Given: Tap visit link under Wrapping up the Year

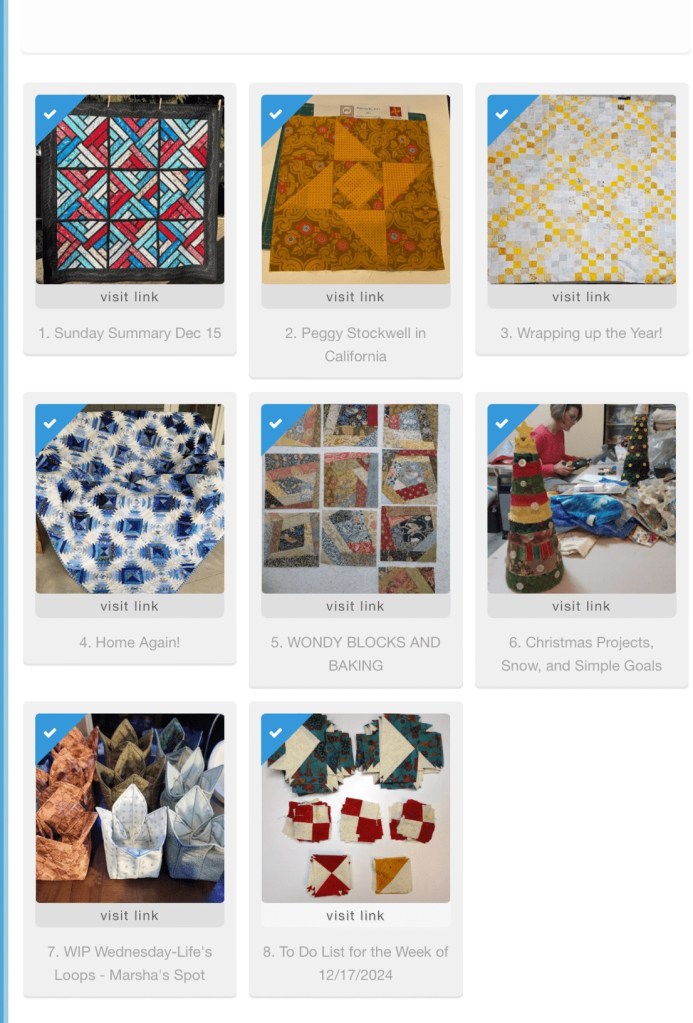Looking at the screenshot, I should (x=581, y=297).
